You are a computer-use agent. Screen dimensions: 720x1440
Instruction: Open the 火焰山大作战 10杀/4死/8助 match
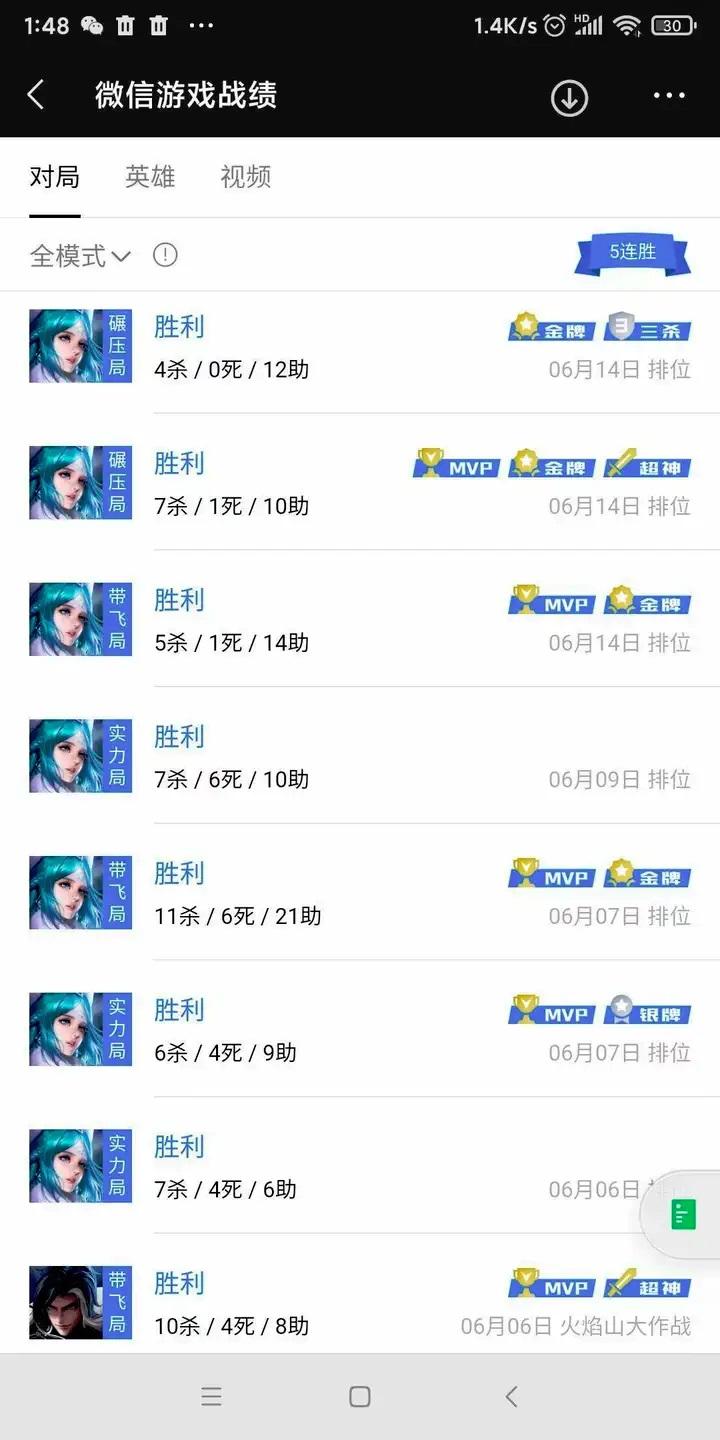[x=360, y=1304]
